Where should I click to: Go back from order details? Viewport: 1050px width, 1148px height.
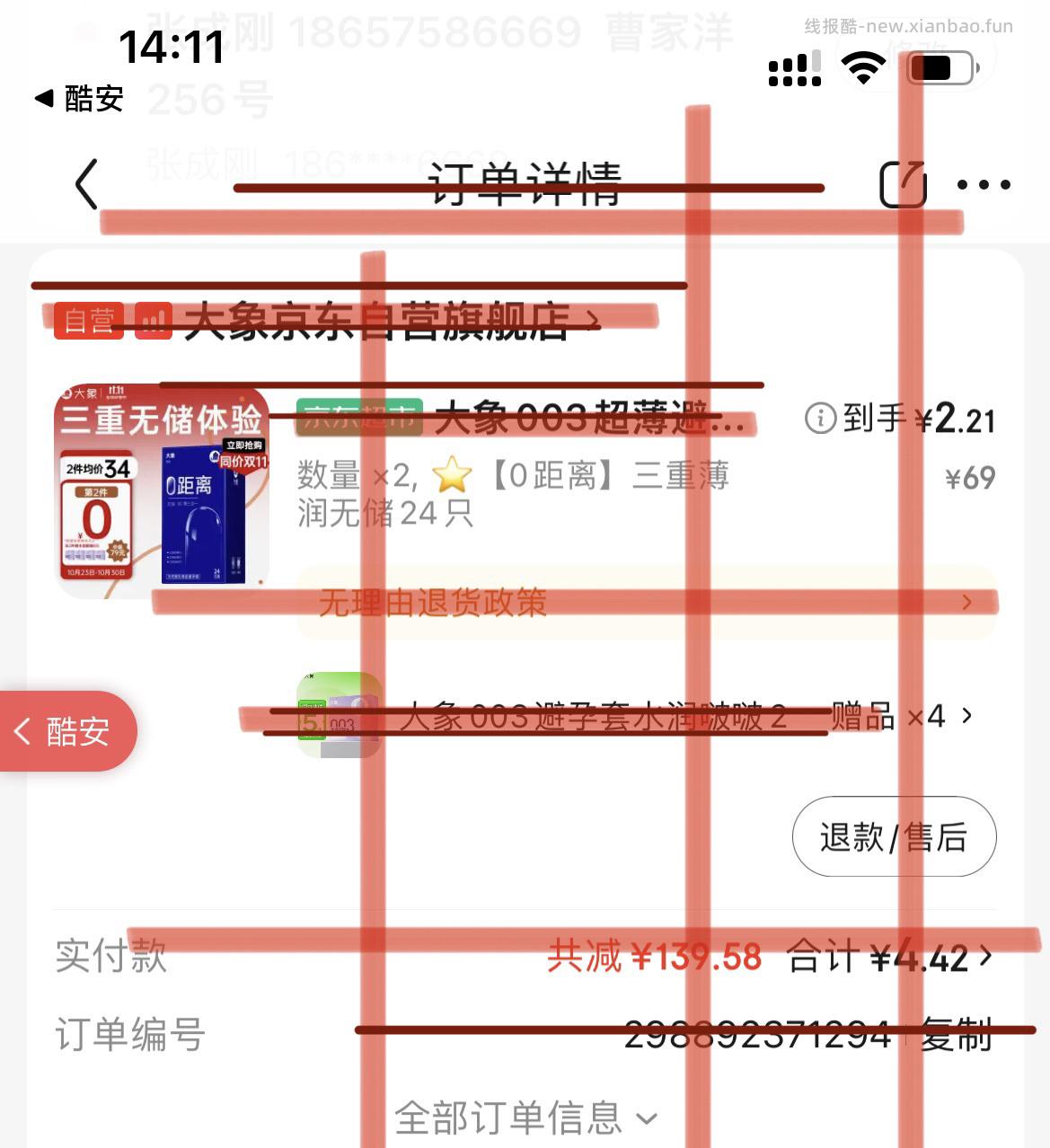point(86,184)
